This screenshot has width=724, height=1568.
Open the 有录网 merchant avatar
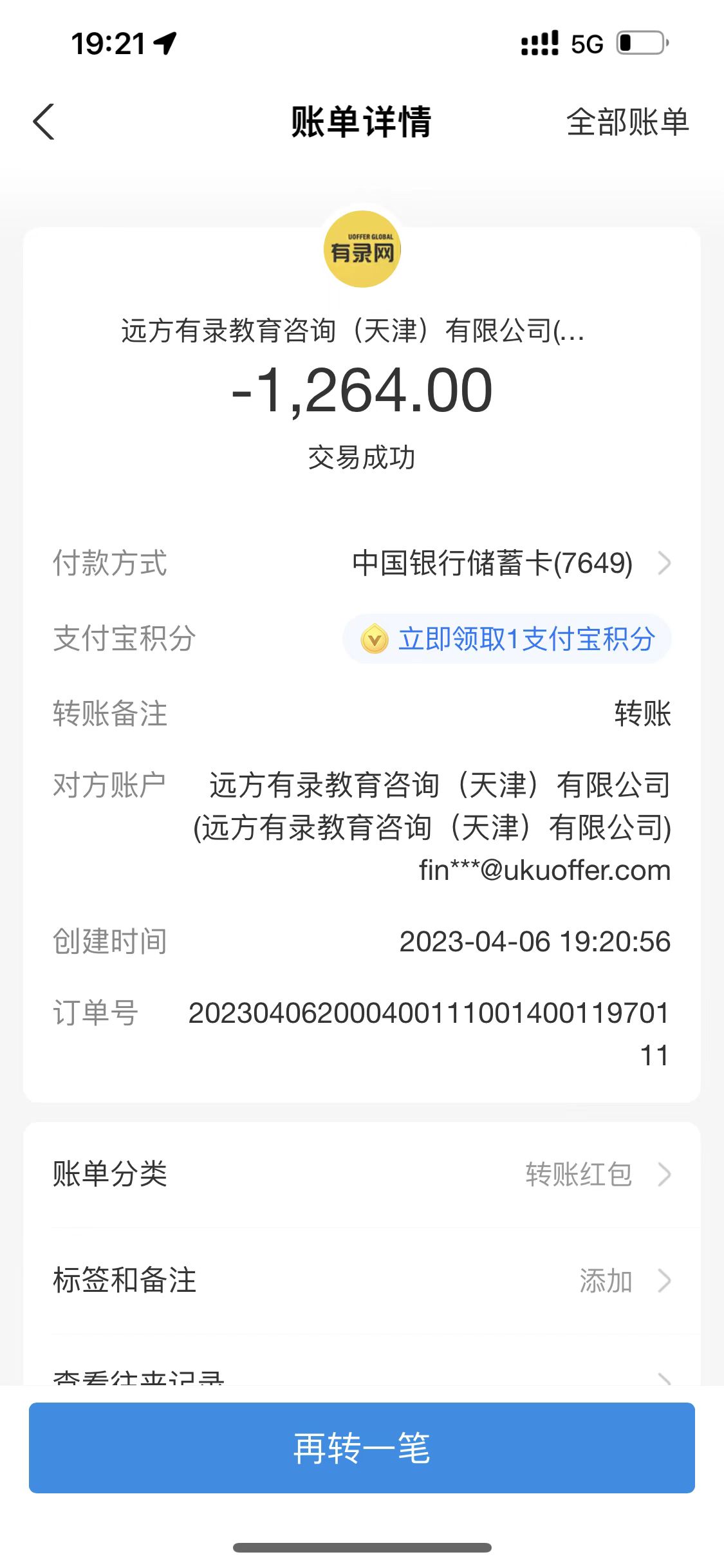[x=362, y=250]
